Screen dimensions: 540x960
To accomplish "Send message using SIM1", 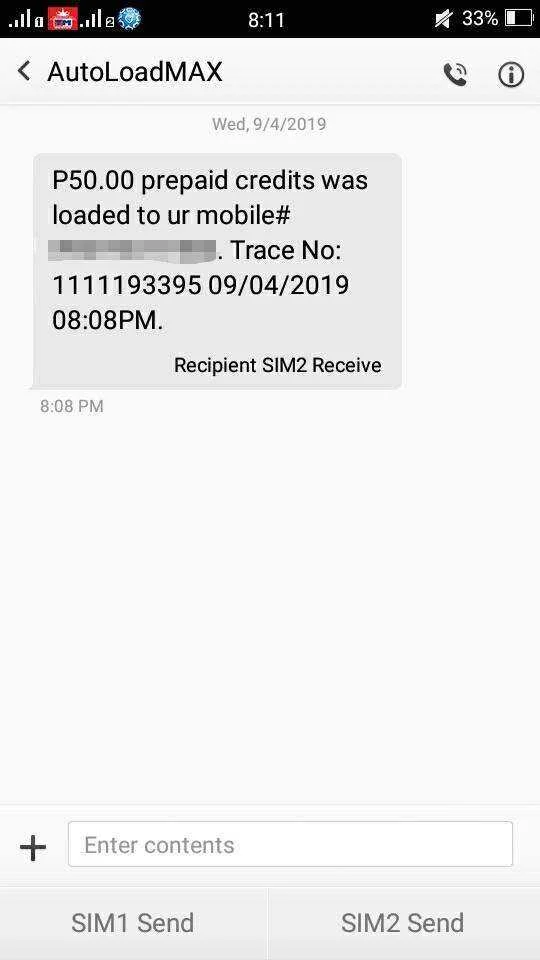I will [x=133, y=923].
